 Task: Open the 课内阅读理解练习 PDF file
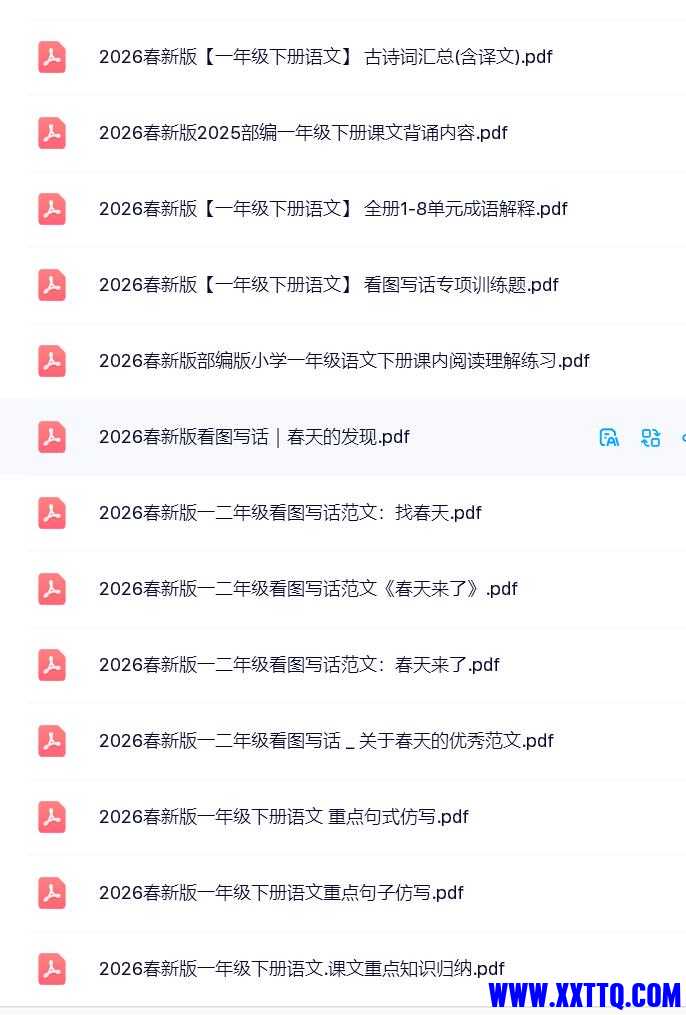click(x=344, y=361)
